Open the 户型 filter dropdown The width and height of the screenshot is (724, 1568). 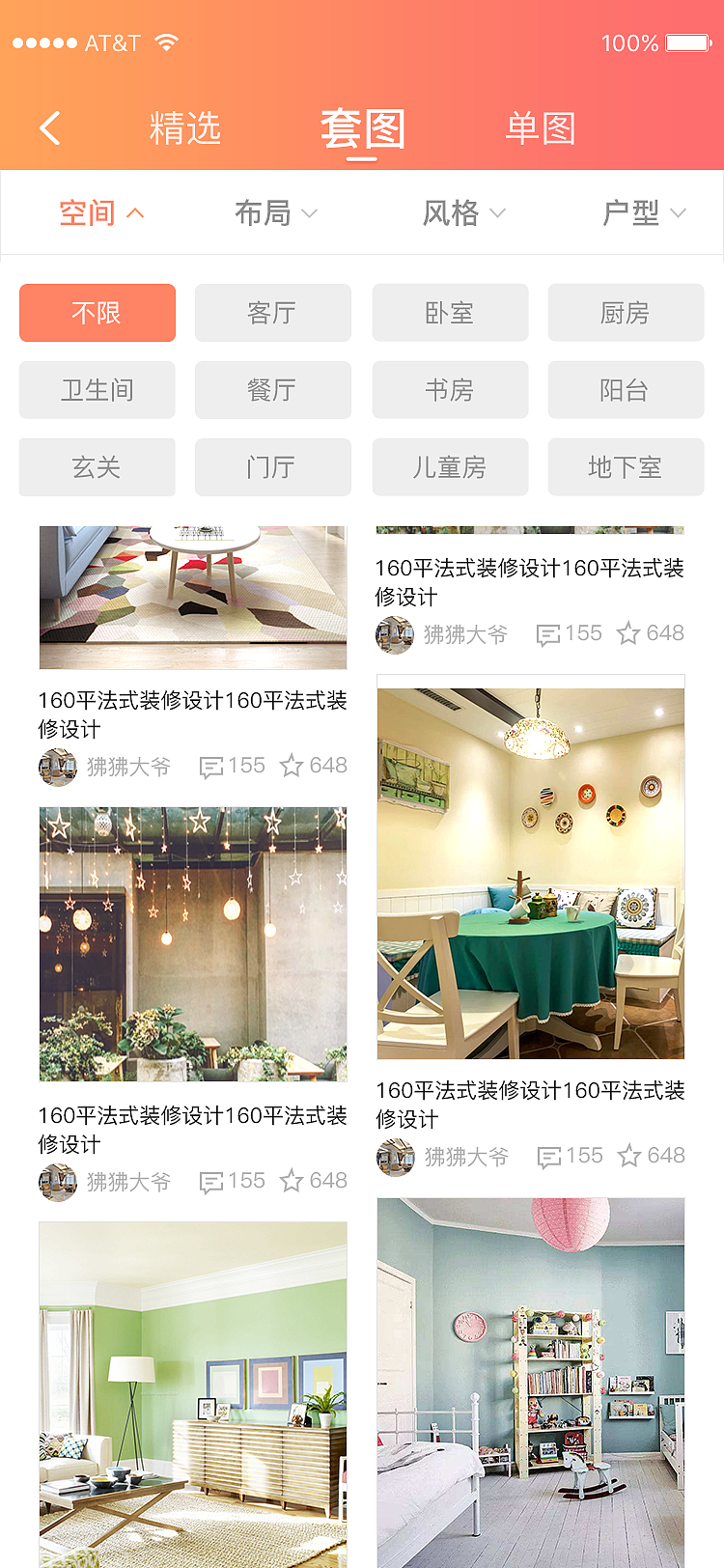coord(644,212)
